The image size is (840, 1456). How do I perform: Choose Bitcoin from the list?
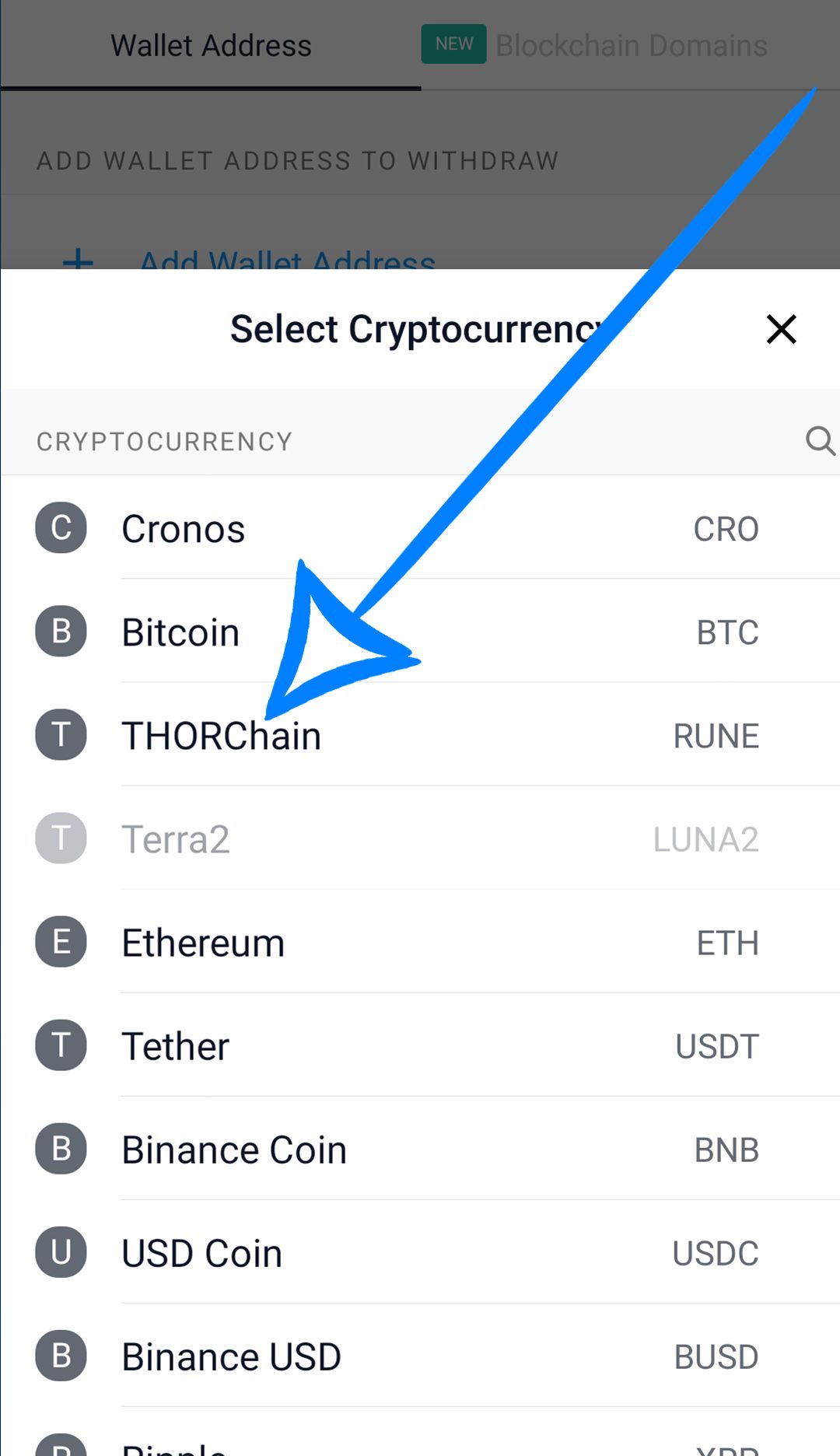click(x=420, y=631)
